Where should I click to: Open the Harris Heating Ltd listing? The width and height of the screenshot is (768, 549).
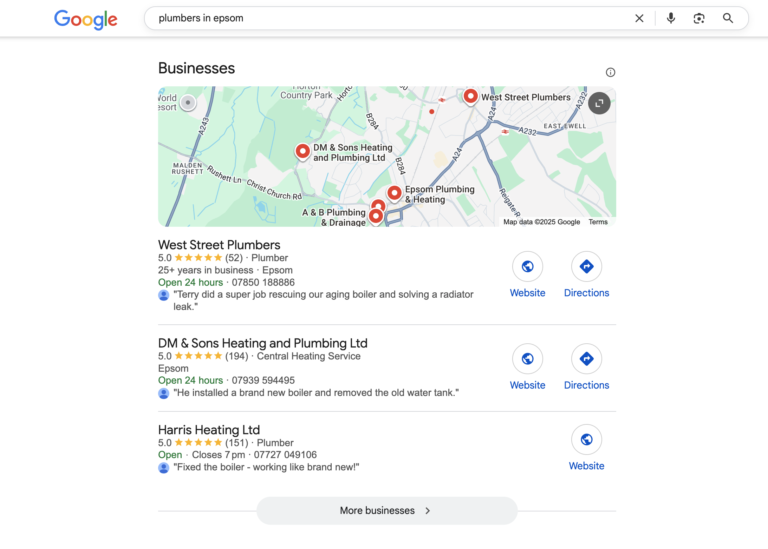coord(208,430)
